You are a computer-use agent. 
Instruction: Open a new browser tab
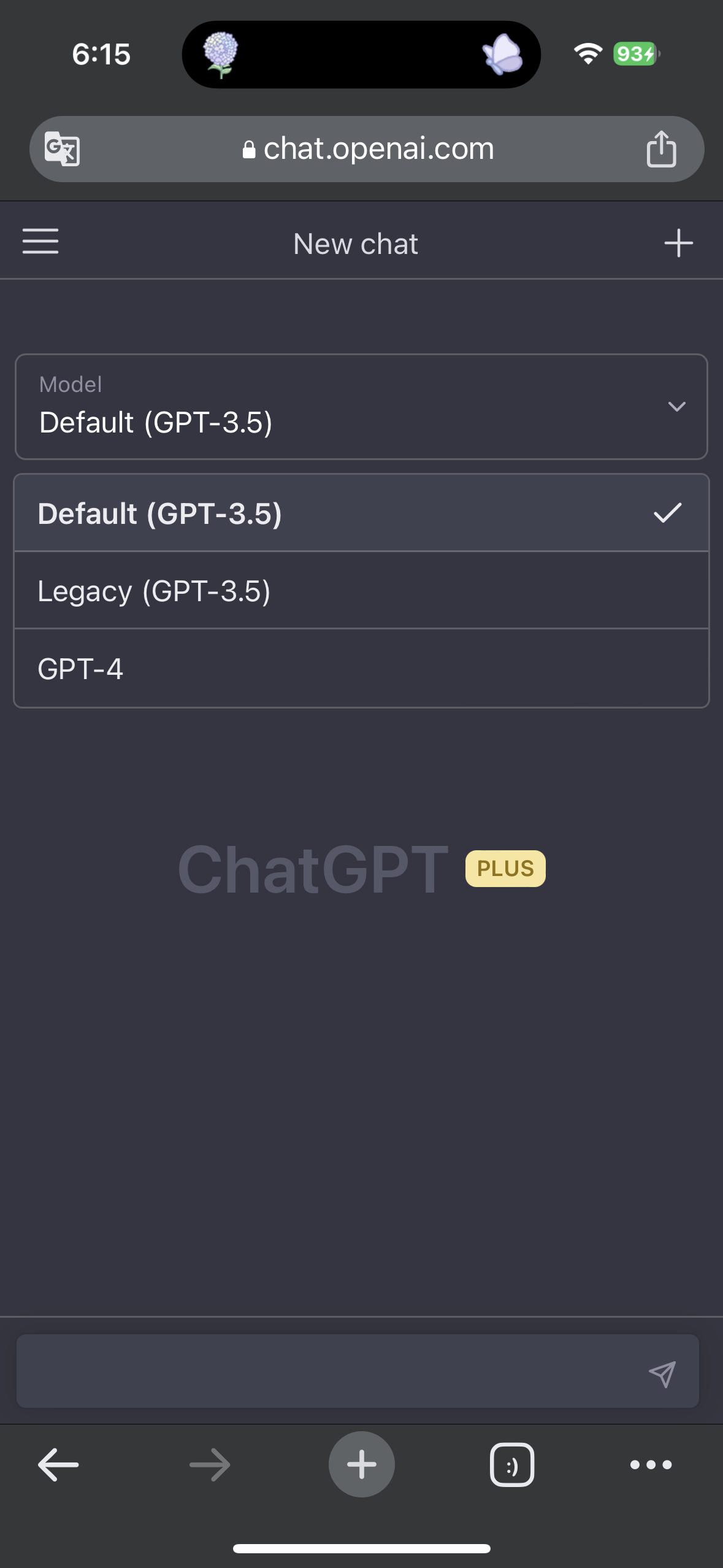(361, 1464)
